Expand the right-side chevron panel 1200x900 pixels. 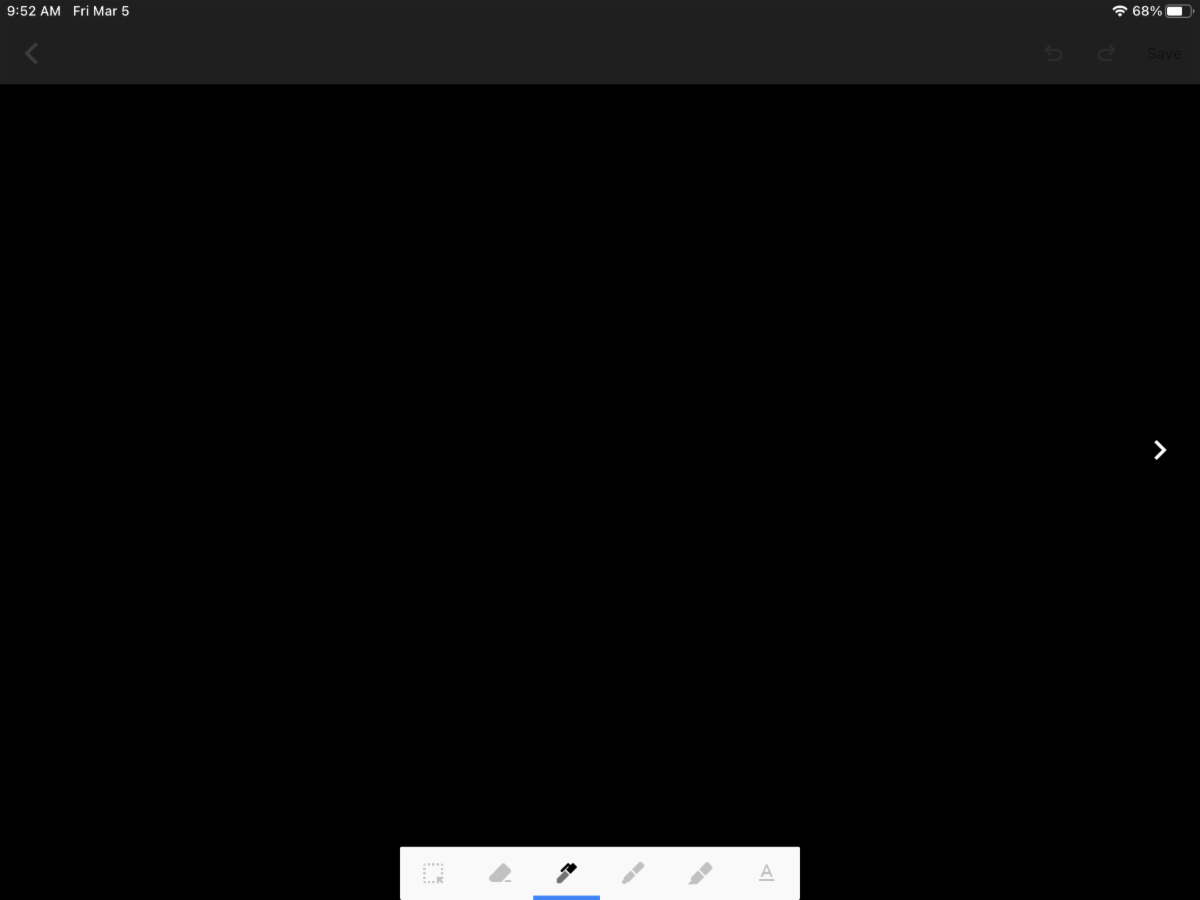1160,450
